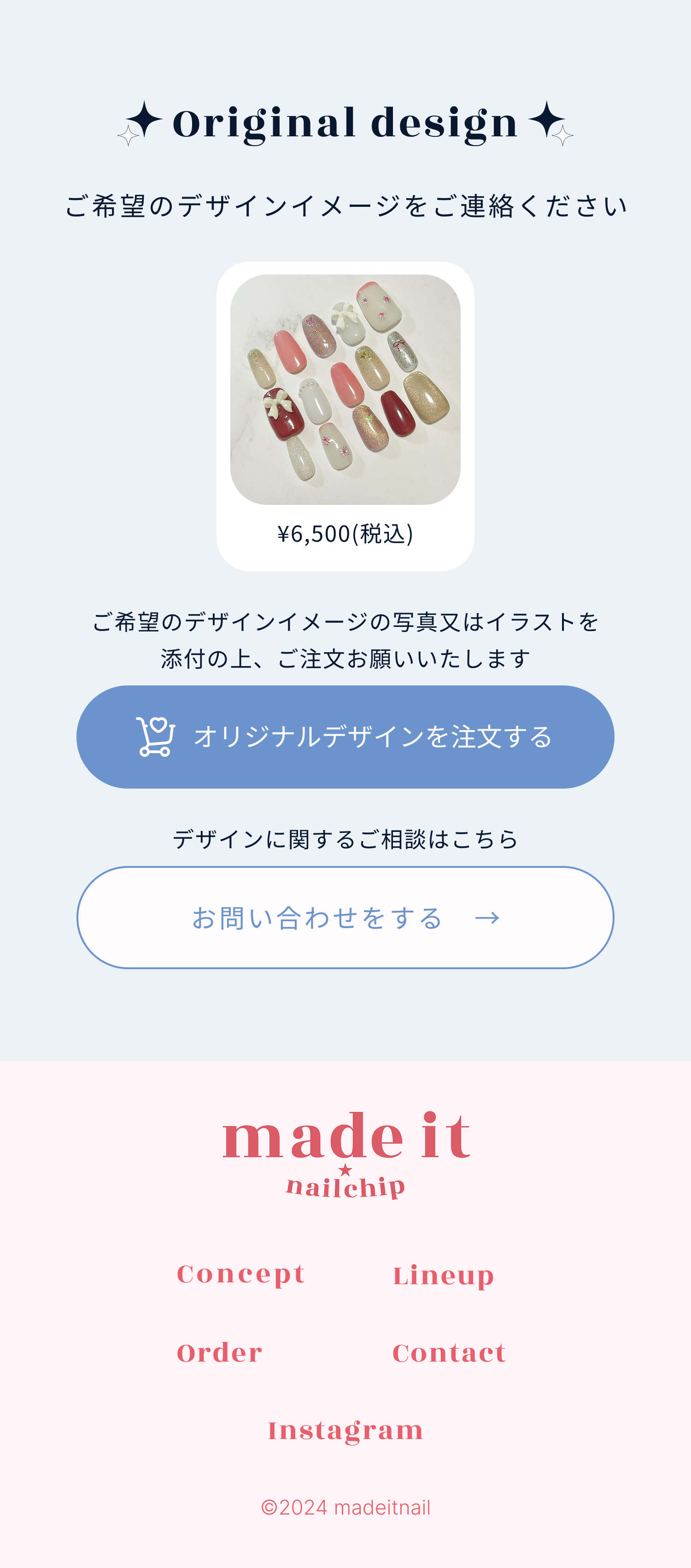Viewport: 691px width, 1568px height.
Task: Tap the オリジナルデザインを注文する button
Action: [345, 737]
